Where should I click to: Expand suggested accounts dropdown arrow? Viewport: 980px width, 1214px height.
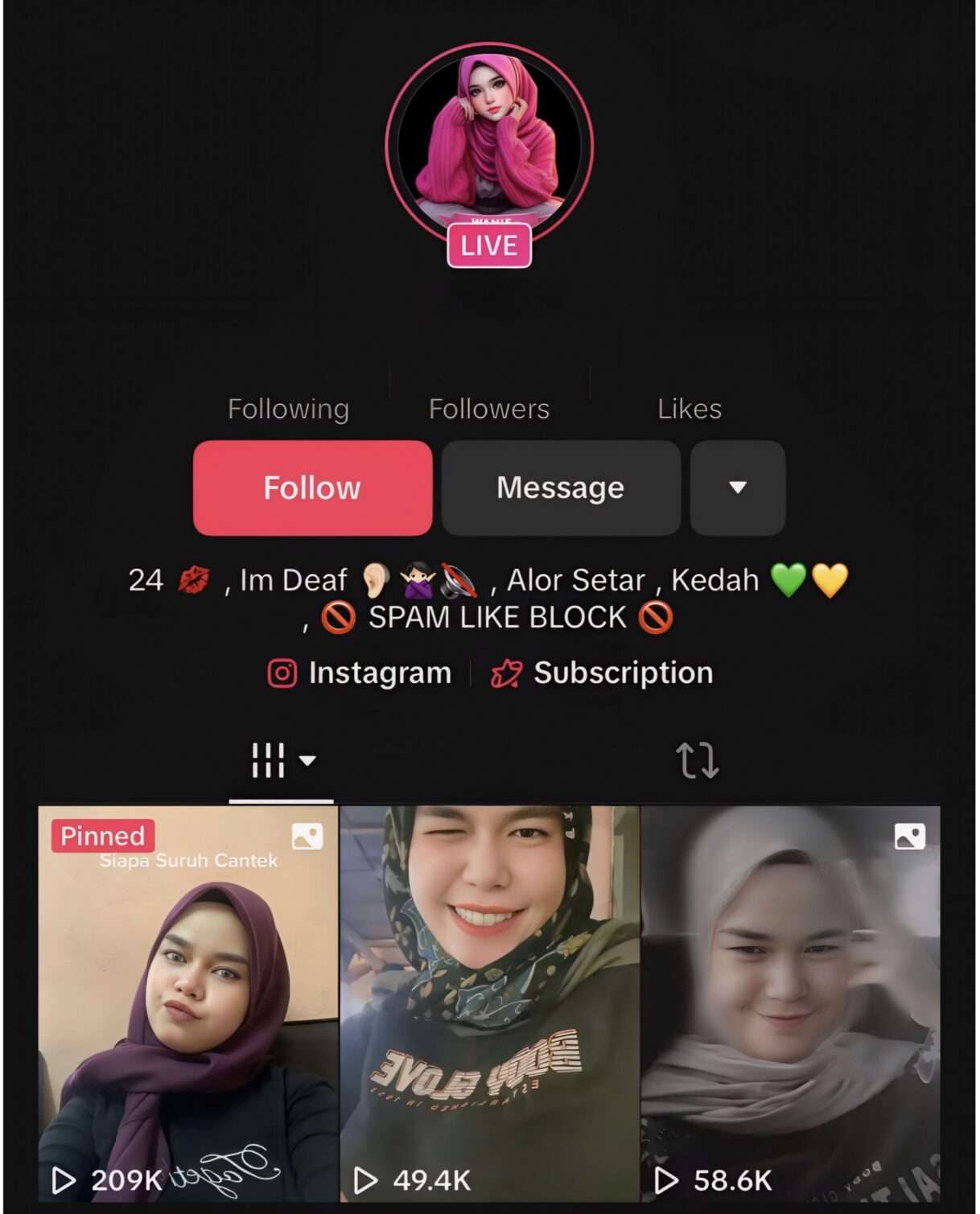click(x=737, y=488)
